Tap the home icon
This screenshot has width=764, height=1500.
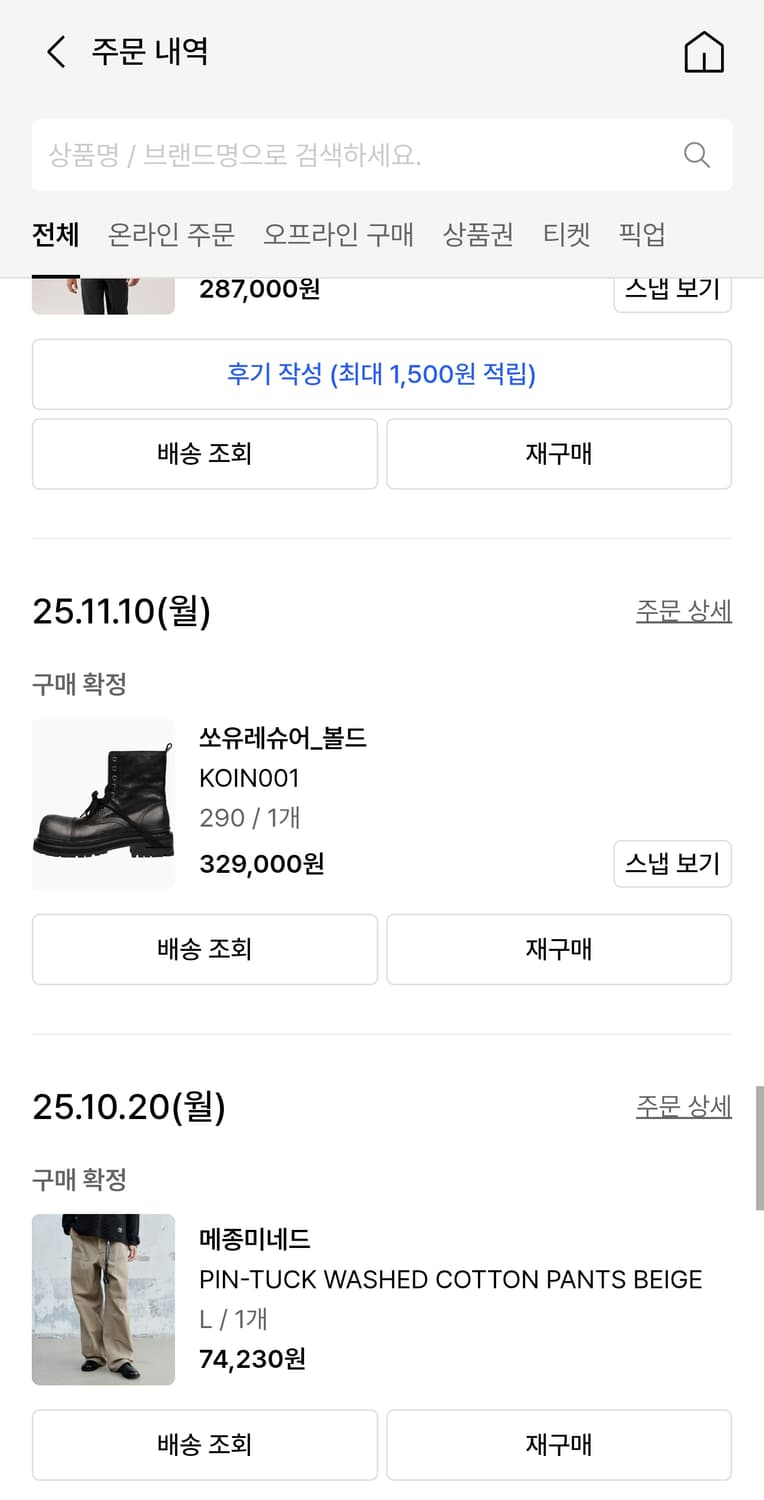[704, 52]
